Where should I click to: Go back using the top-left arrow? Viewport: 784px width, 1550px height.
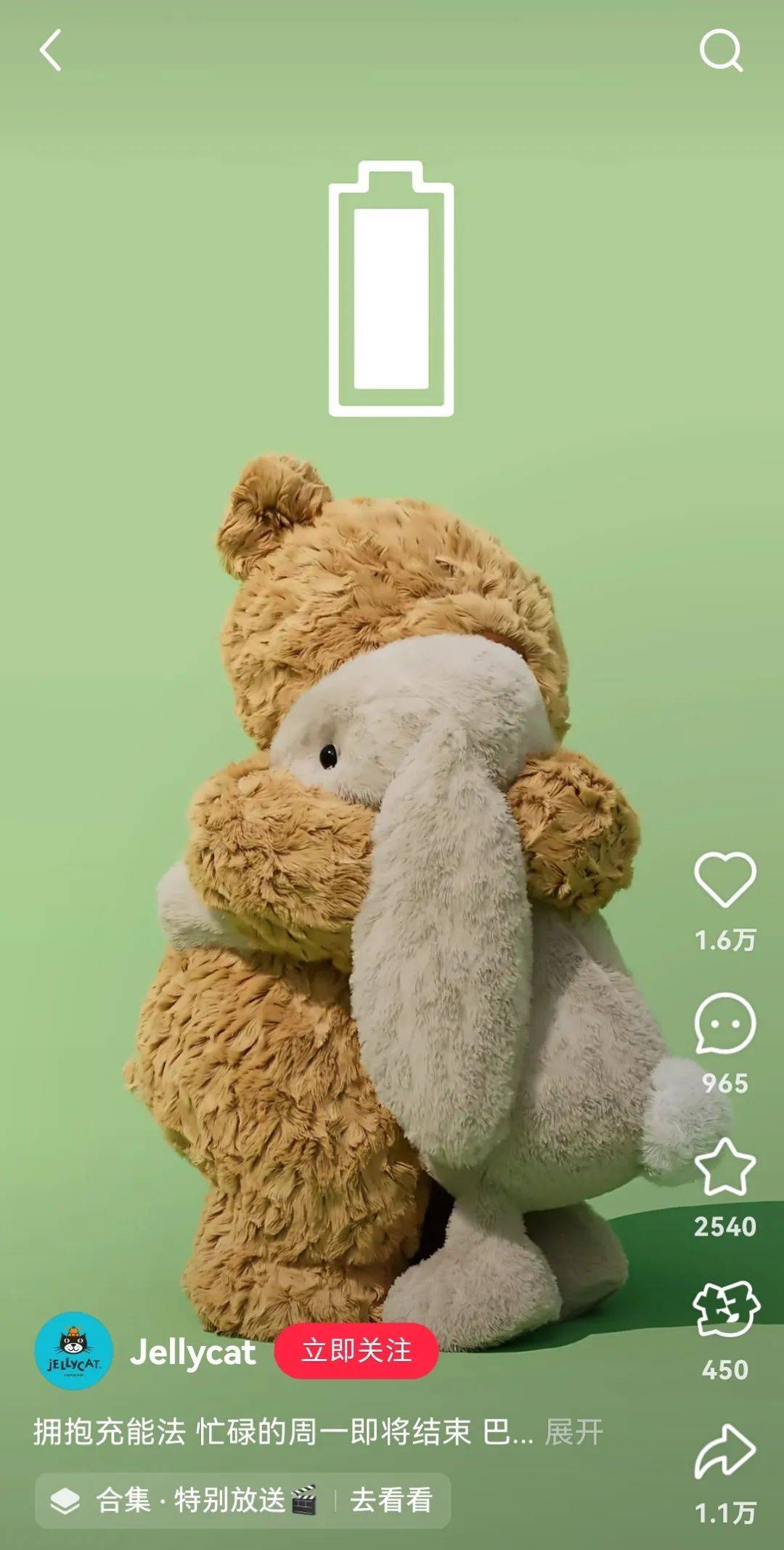[x=50, y=50]
